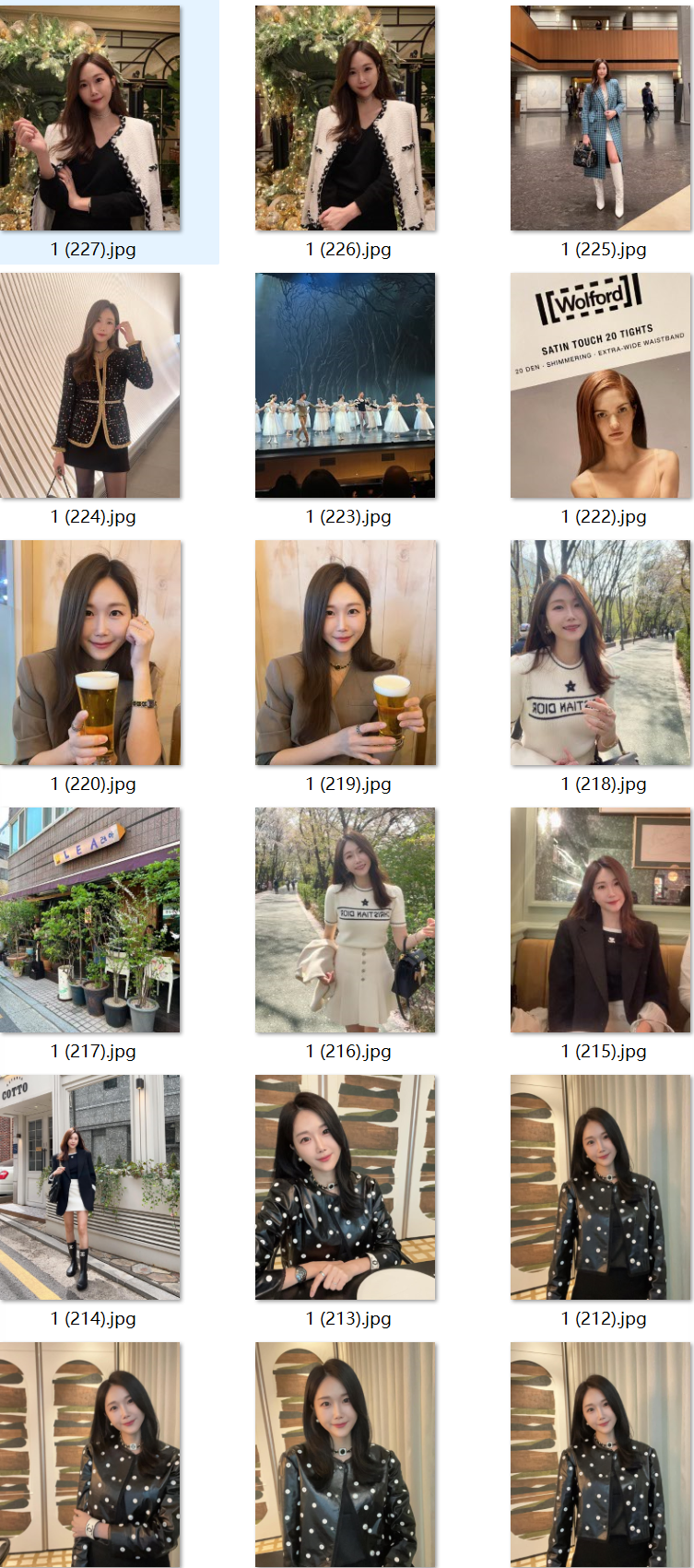Open photo 1 (225).jpg
Viewport: 694px width, 1568px height.
(x=601, y=118)
